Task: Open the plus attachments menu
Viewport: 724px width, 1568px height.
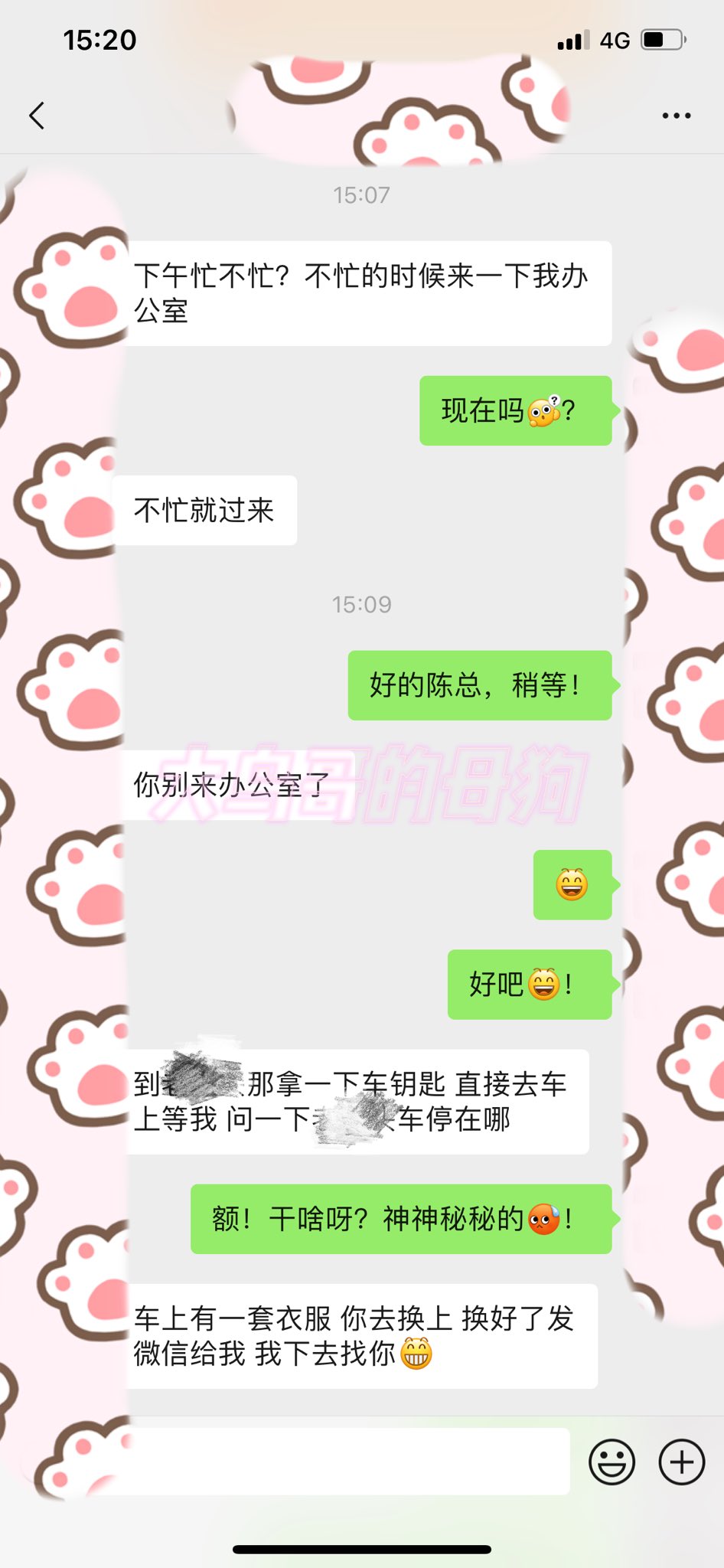Action: click(x=682, y=1462)
